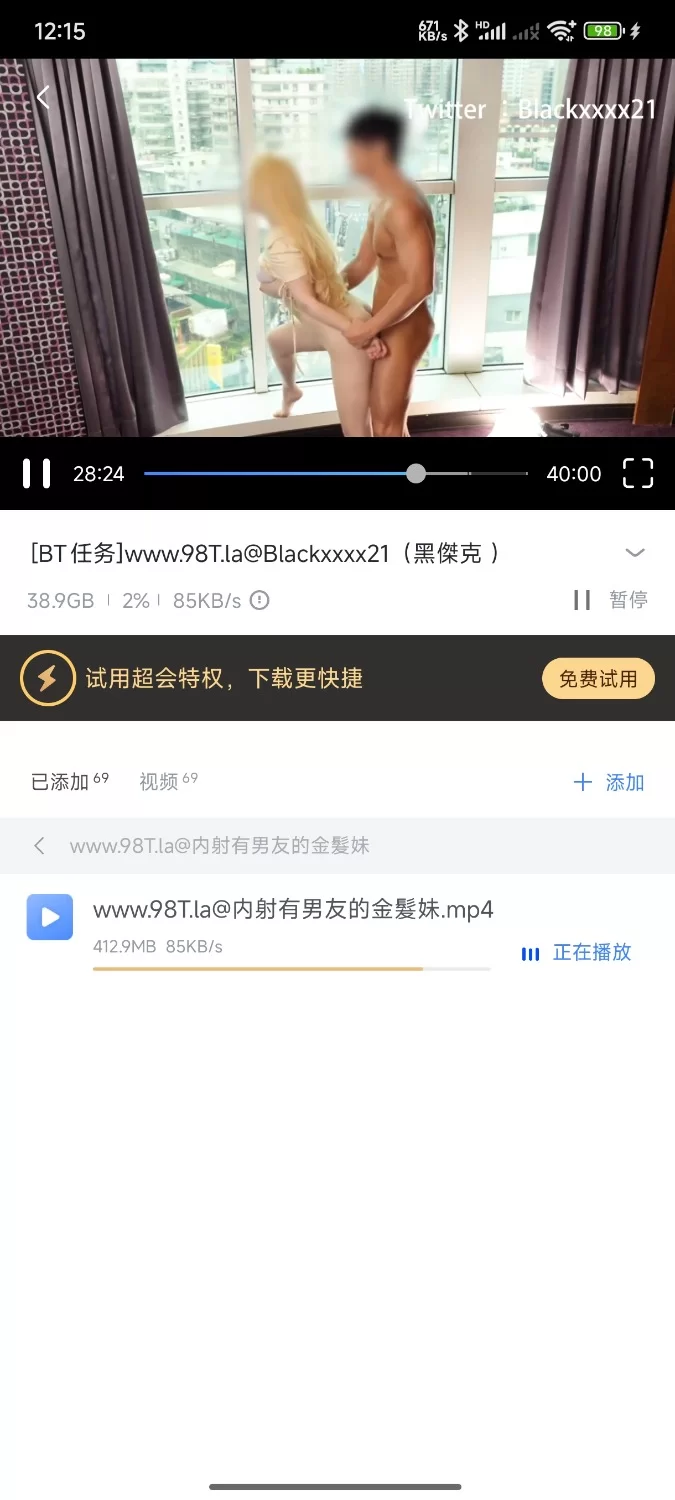Pause the video playback
This screenshot has height=1500, width=675.
[x=37, y=474]
